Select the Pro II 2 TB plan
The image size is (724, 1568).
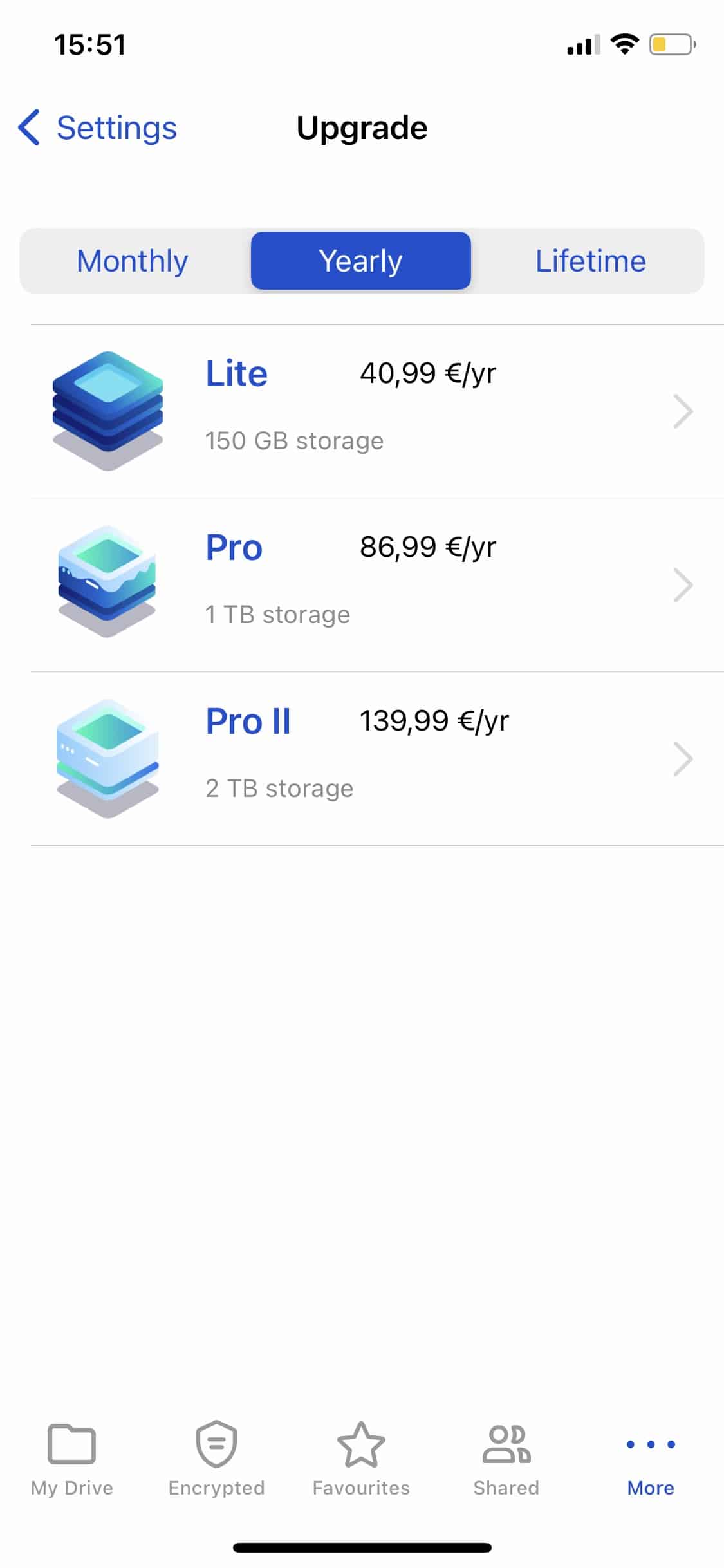coord(377,758)
